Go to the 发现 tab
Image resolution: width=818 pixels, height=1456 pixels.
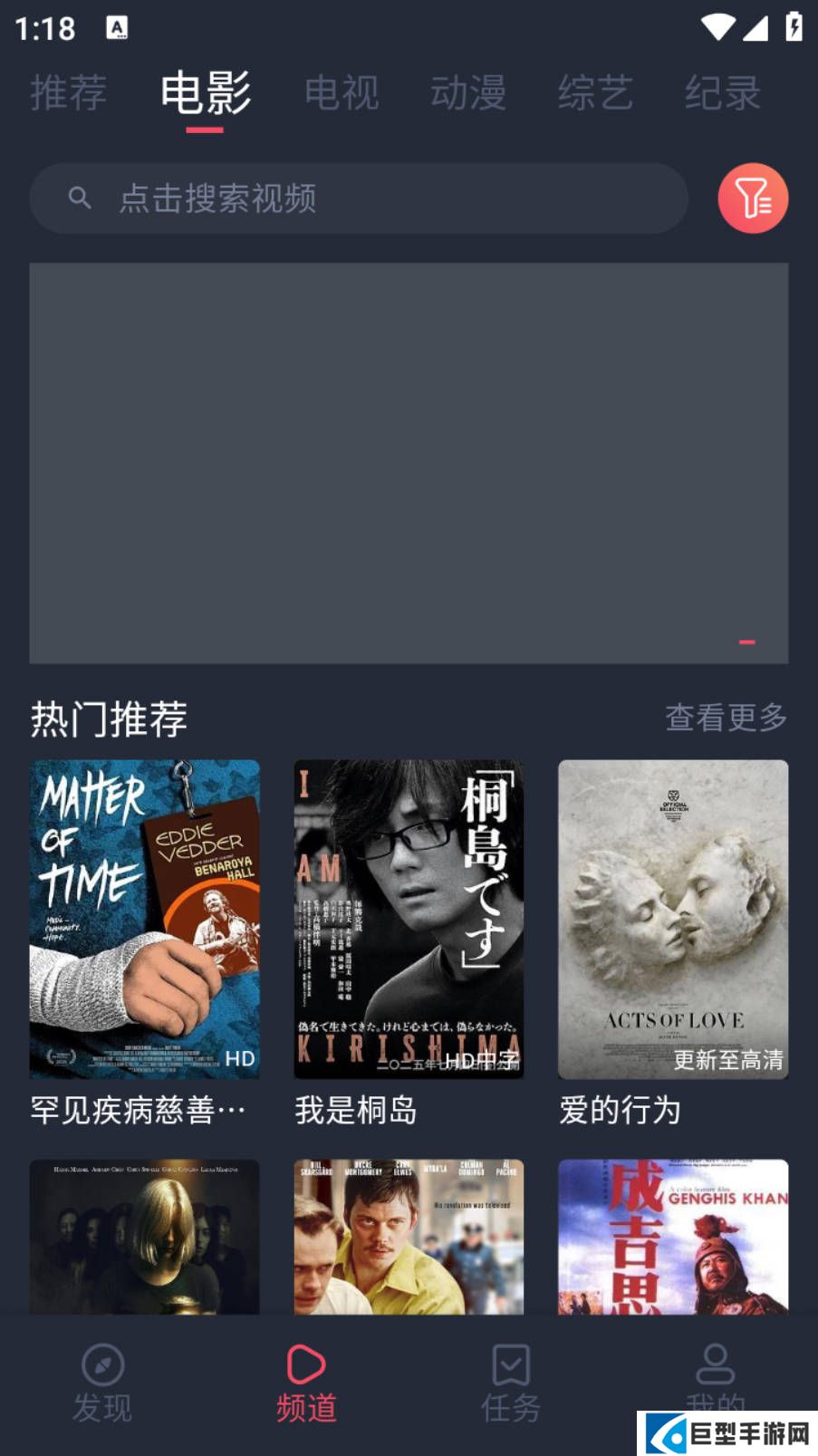point(102,1383)
